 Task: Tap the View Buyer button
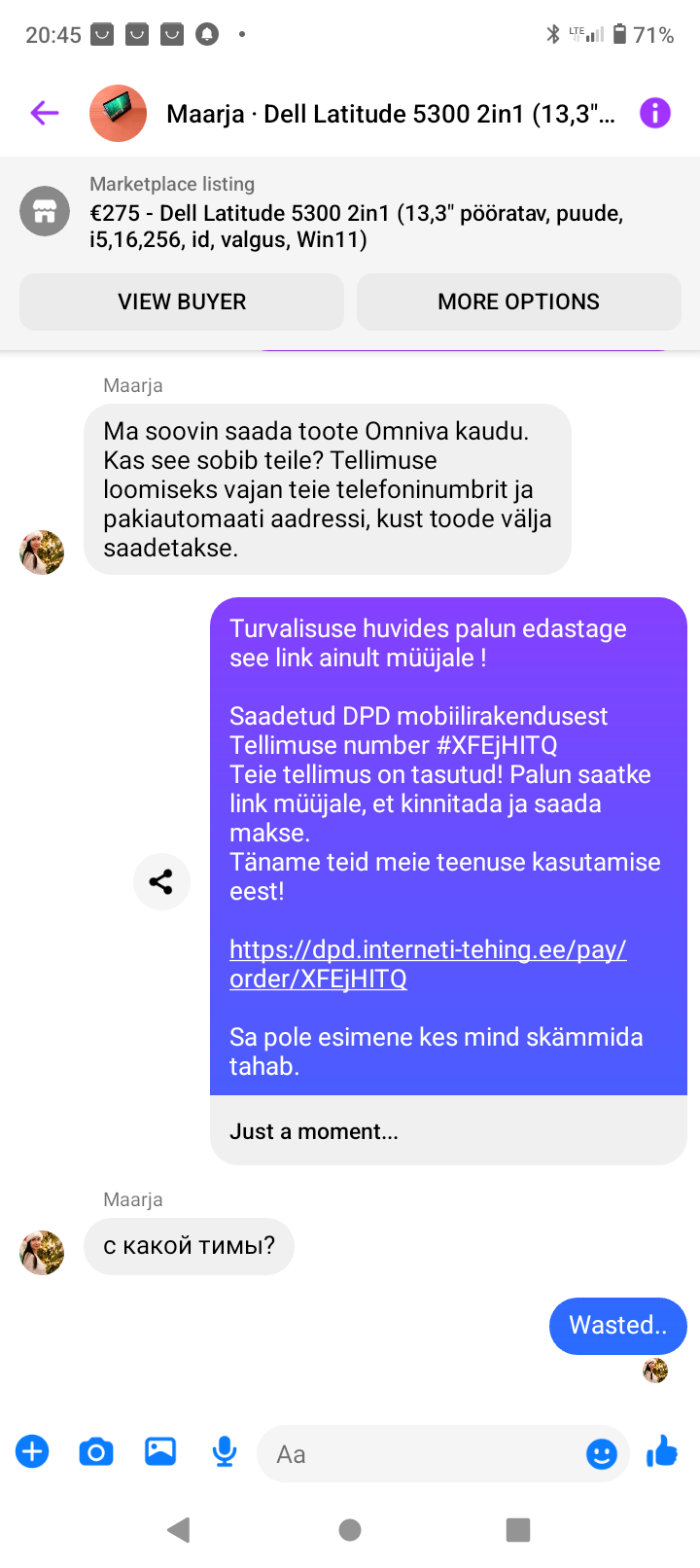point(182,302)
